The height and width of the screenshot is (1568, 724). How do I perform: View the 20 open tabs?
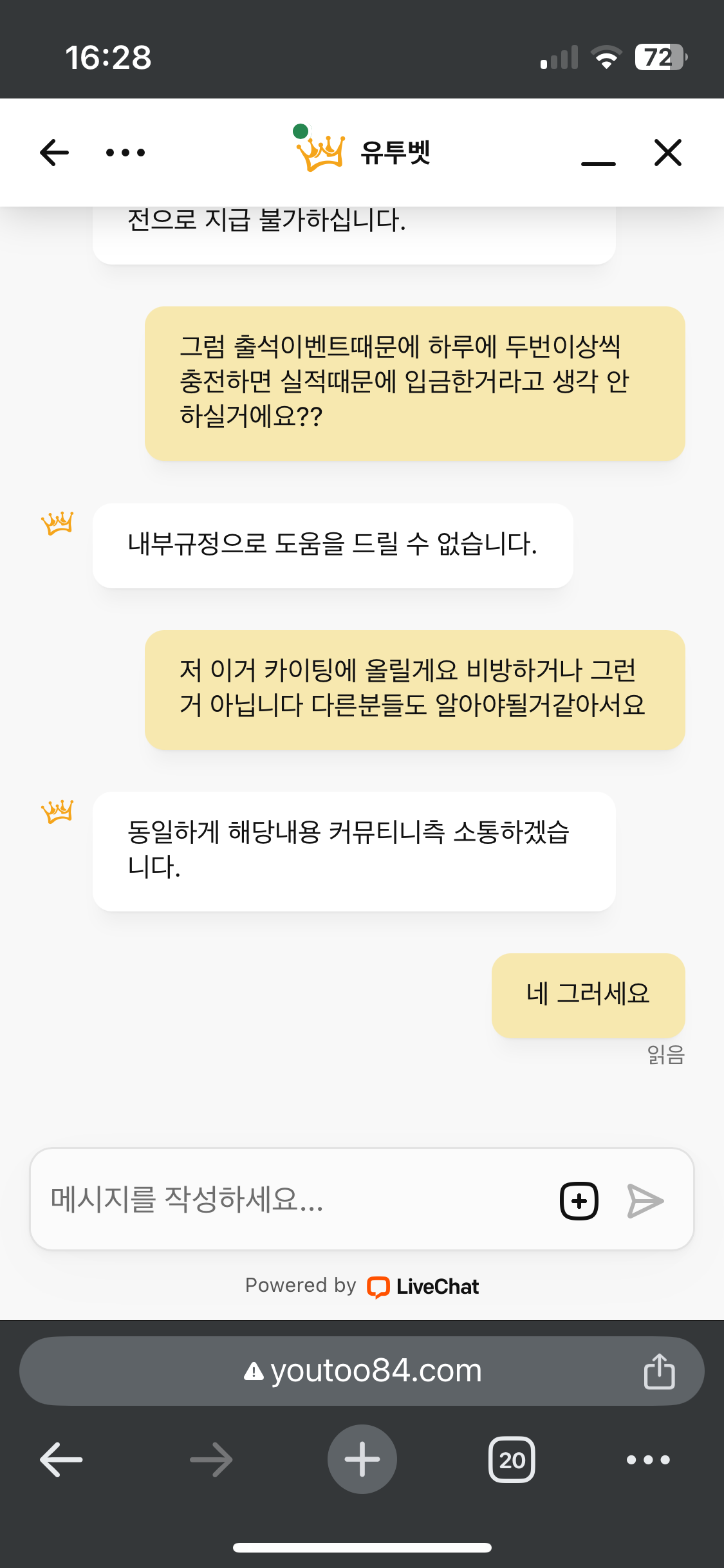pos(512,1459)
